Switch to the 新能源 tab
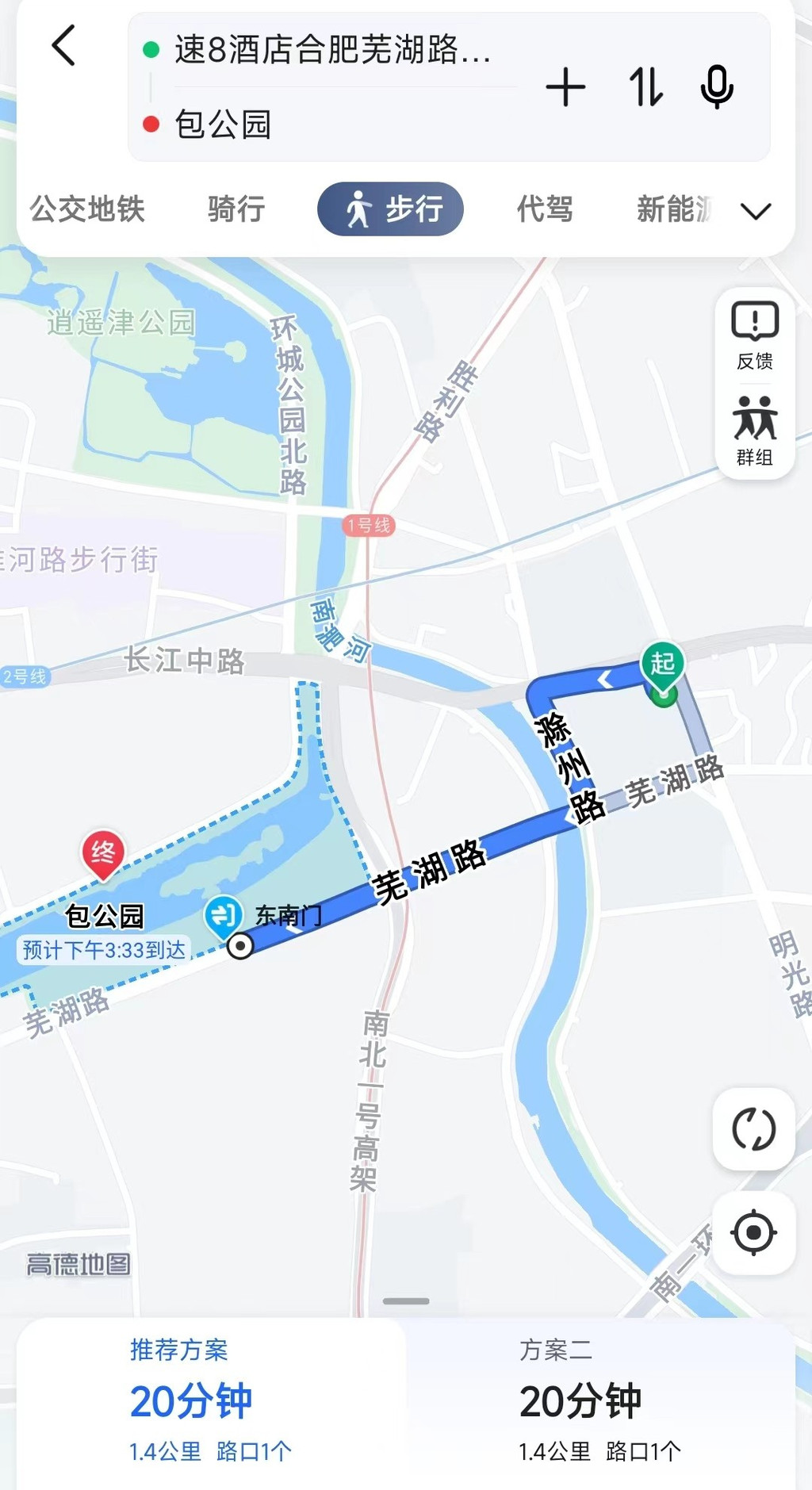 pos(674,209)
